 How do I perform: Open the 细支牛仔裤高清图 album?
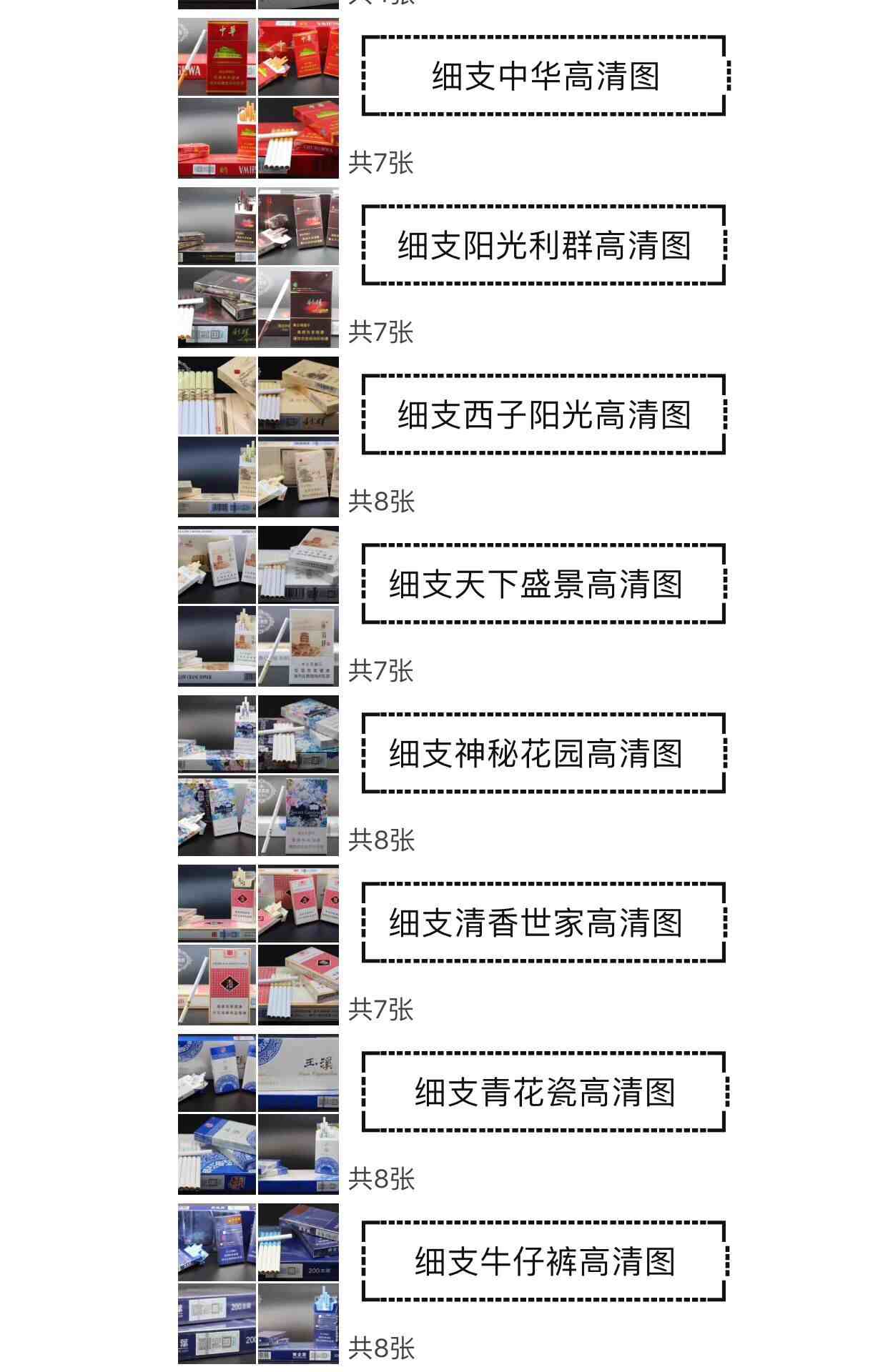(x=544, y=1261)
